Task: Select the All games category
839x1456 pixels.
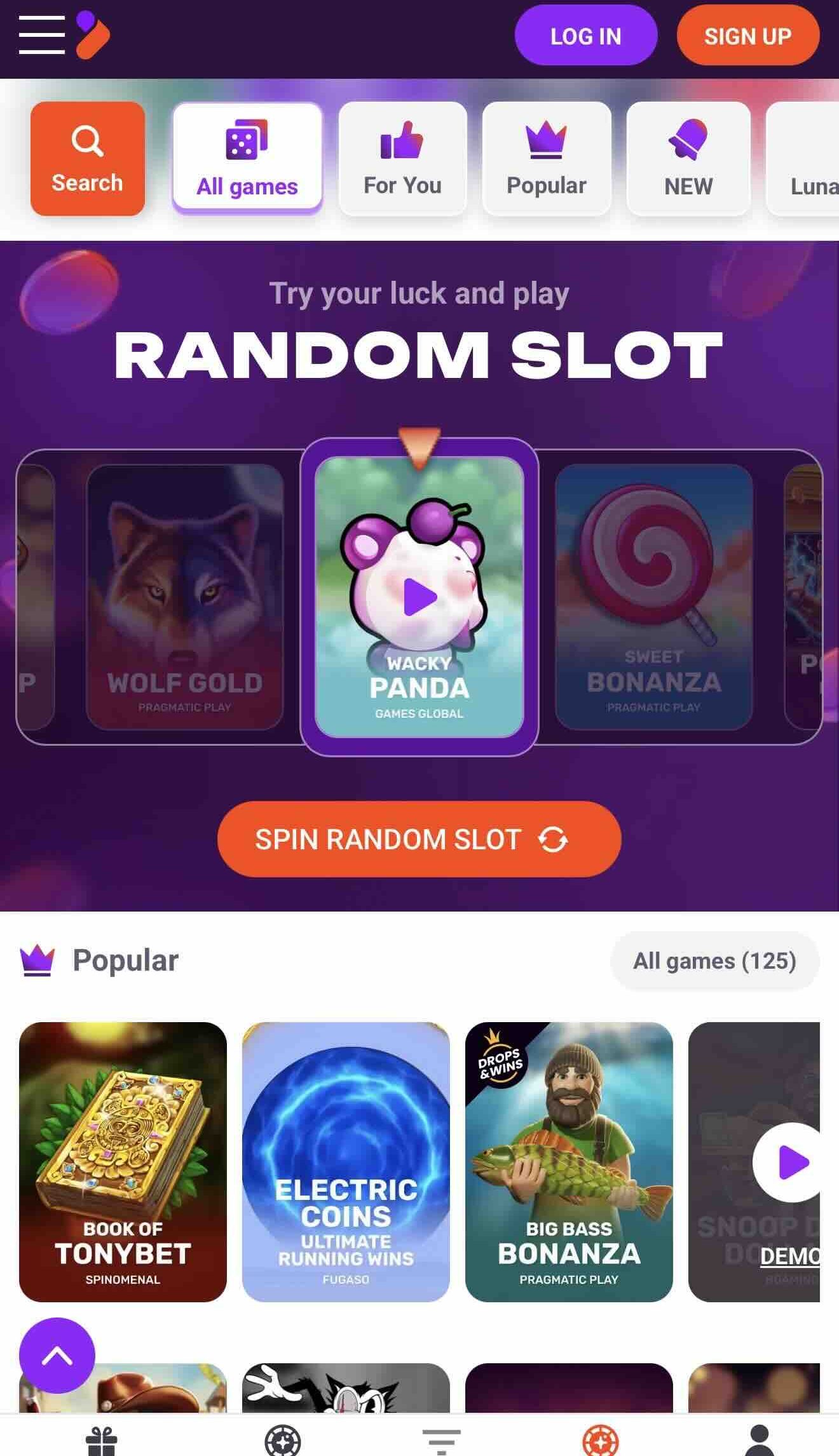Action: [247, 159]
